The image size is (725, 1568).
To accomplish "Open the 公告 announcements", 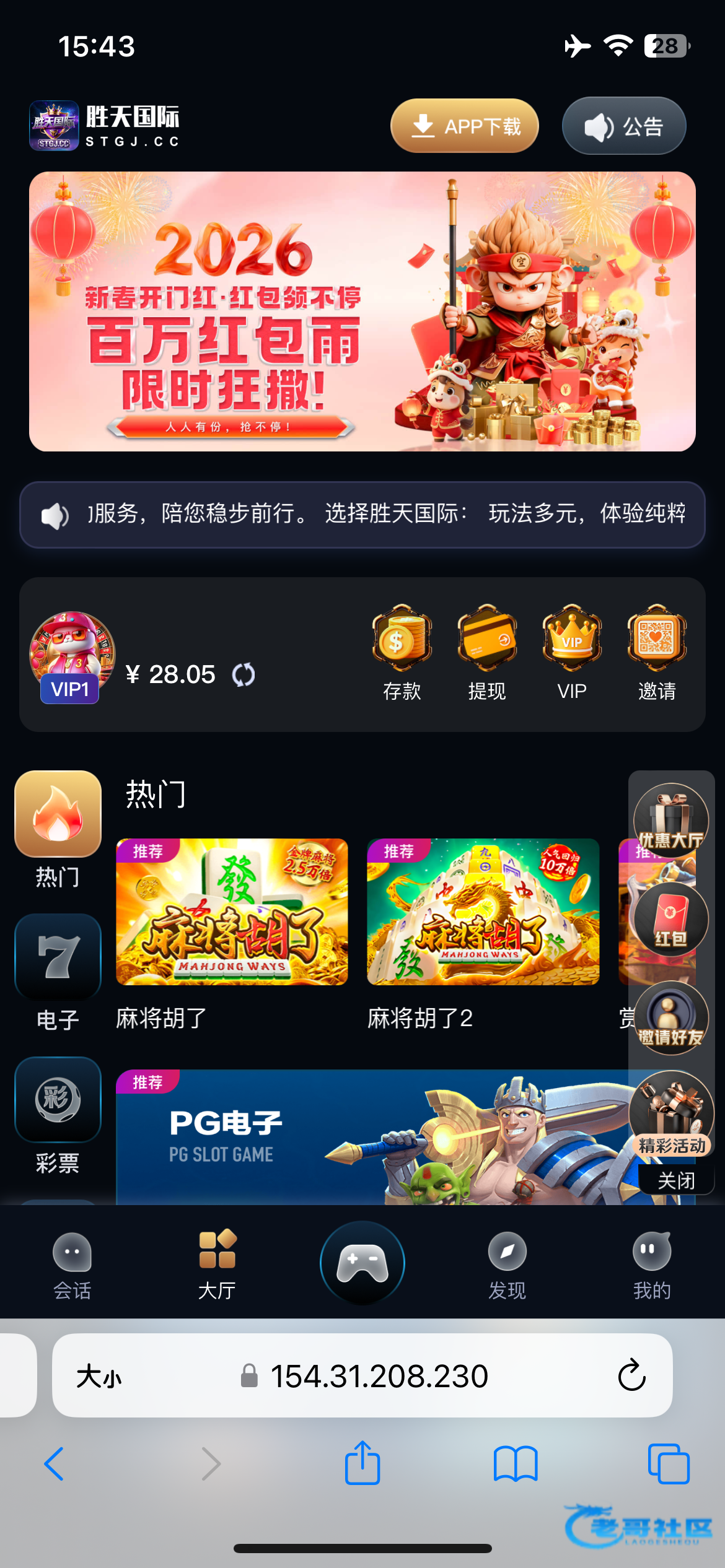I will tap(623, 126).
